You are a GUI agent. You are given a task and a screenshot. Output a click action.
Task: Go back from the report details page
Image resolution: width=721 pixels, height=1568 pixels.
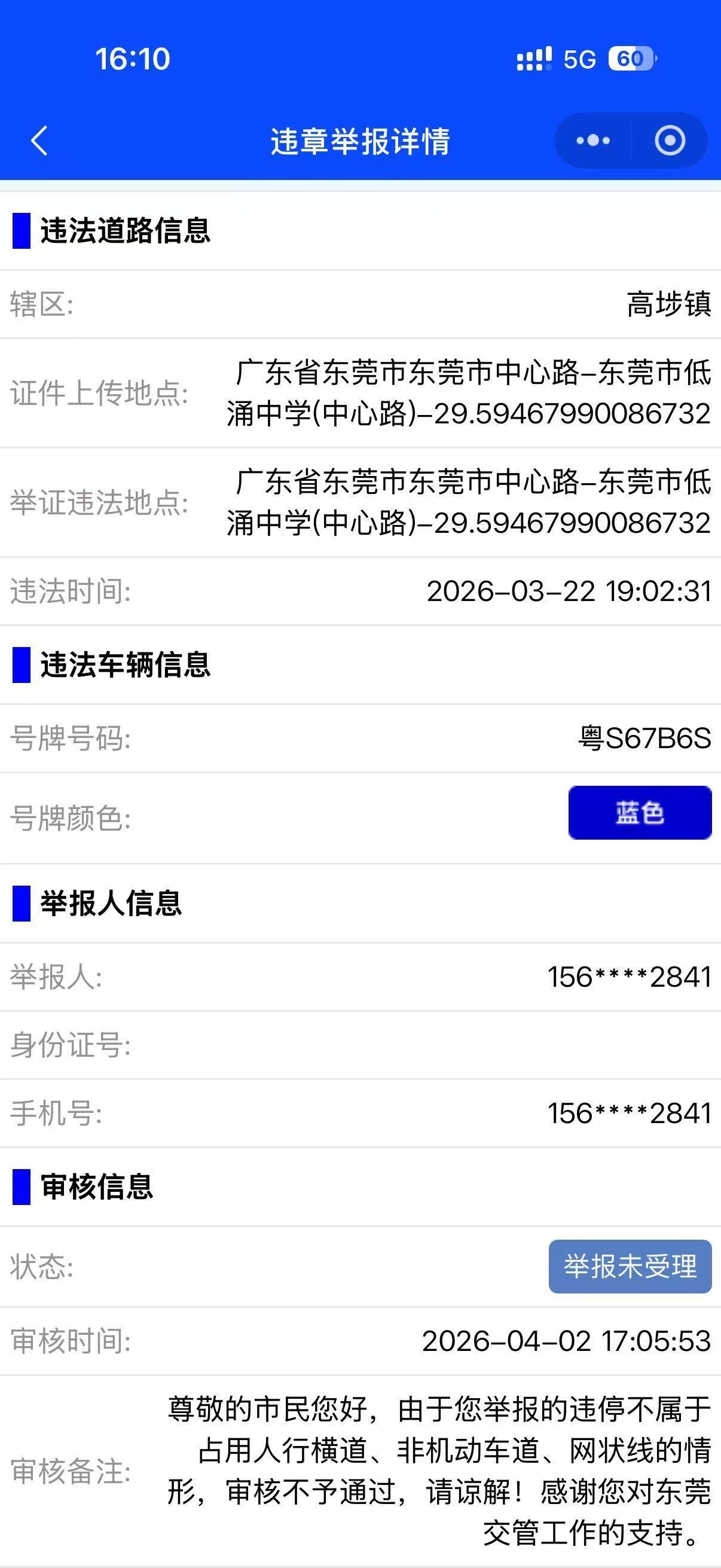click(x=39, y=141)
